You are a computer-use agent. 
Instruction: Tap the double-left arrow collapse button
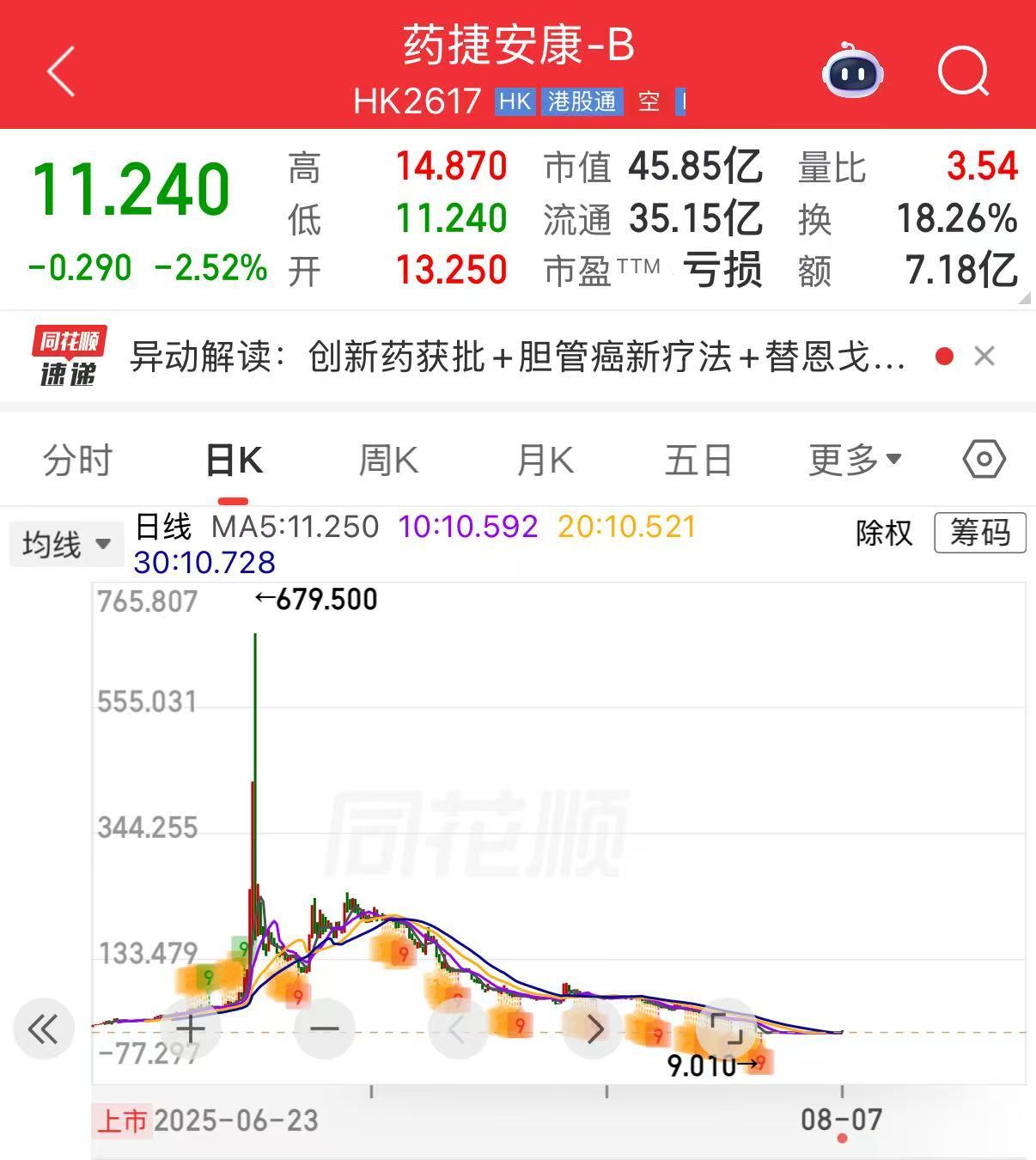(43, 1029)
